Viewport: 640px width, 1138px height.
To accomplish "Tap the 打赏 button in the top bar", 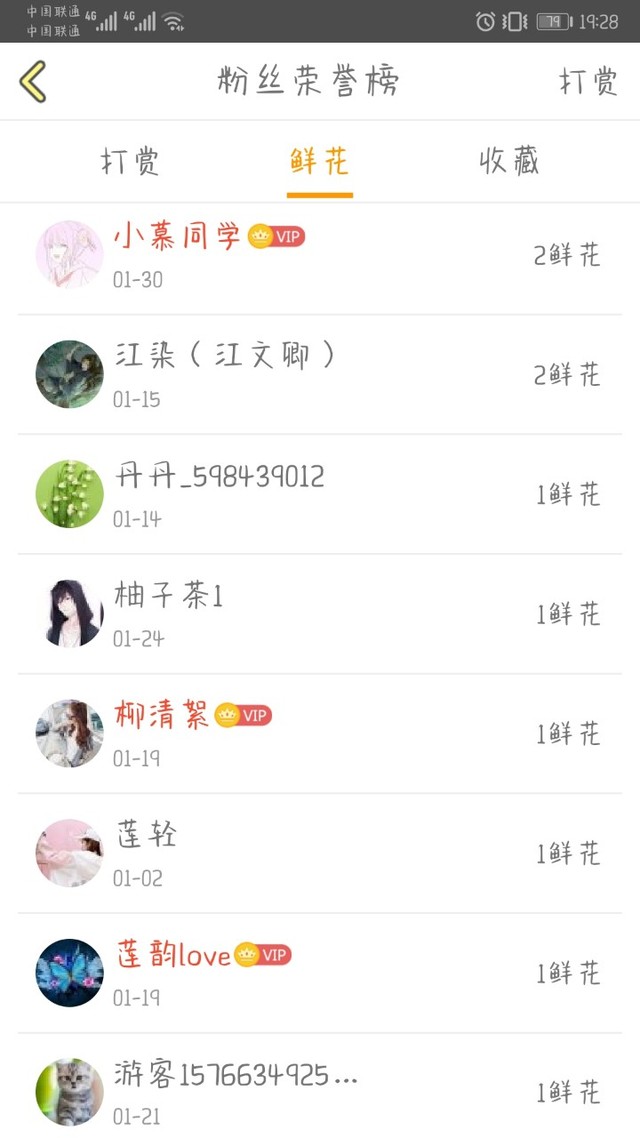I will (x=588, y=81).
